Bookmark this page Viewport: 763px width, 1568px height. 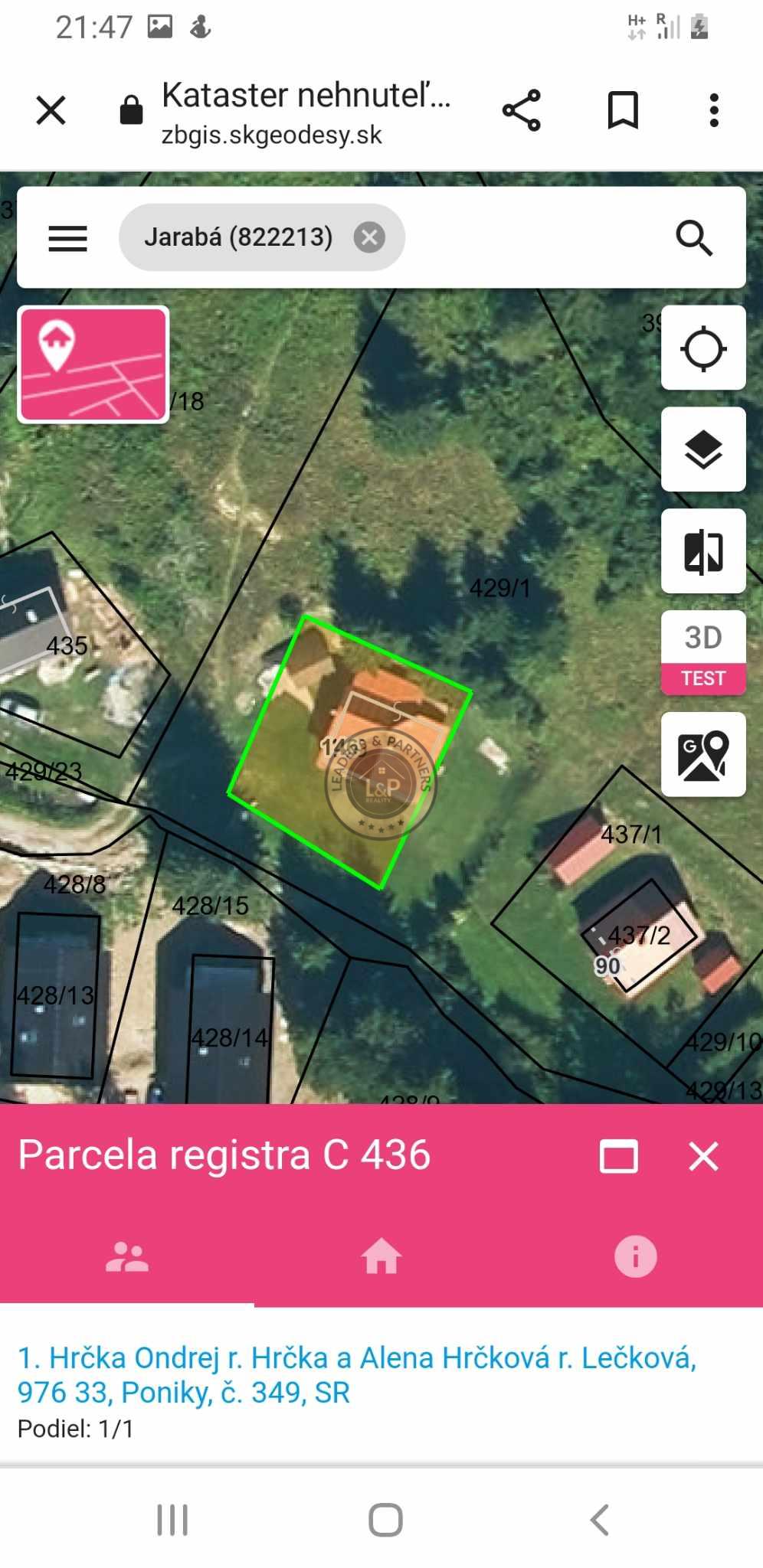click(x=623, y=110)
